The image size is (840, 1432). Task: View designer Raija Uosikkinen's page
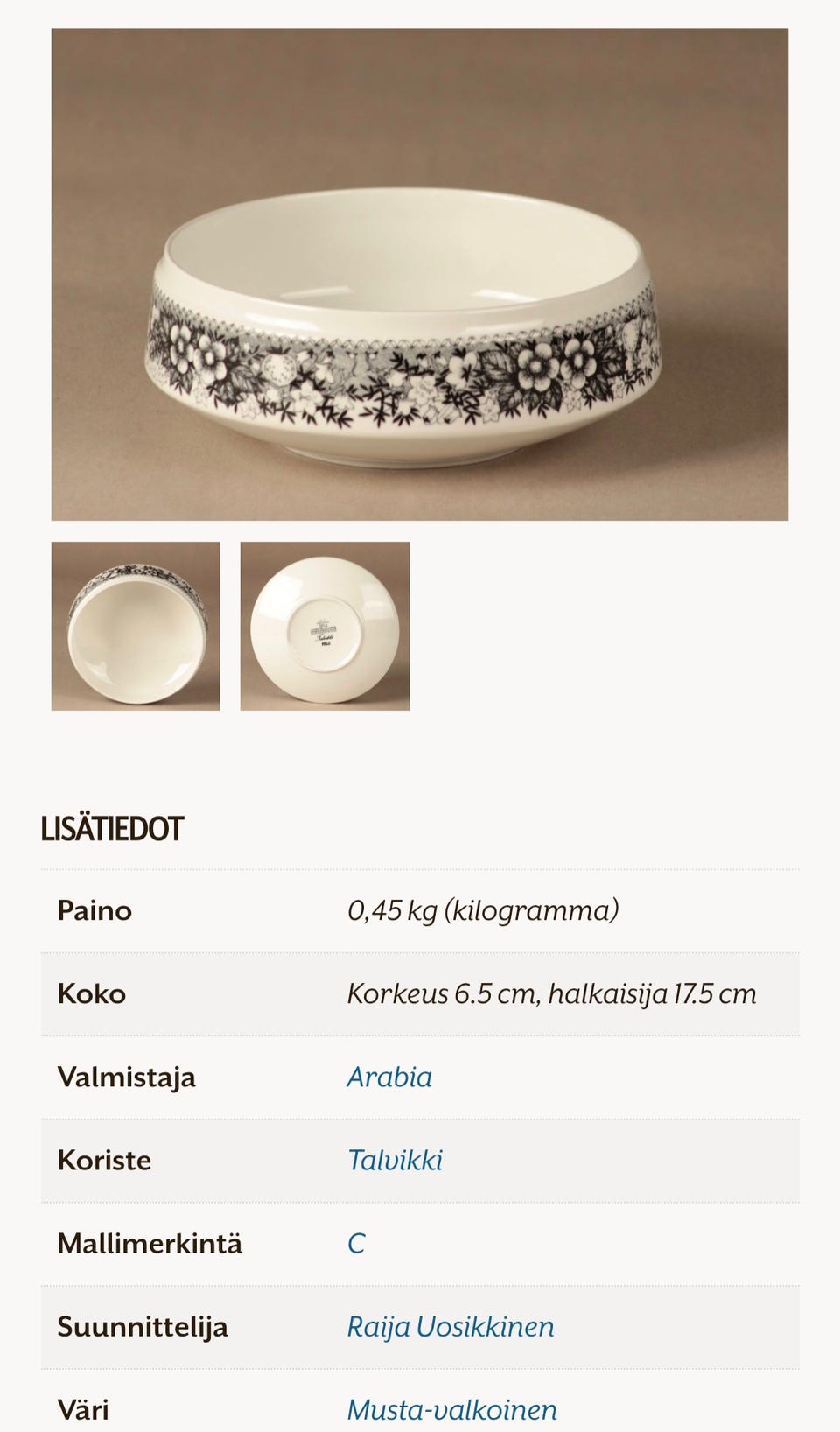452,1326
